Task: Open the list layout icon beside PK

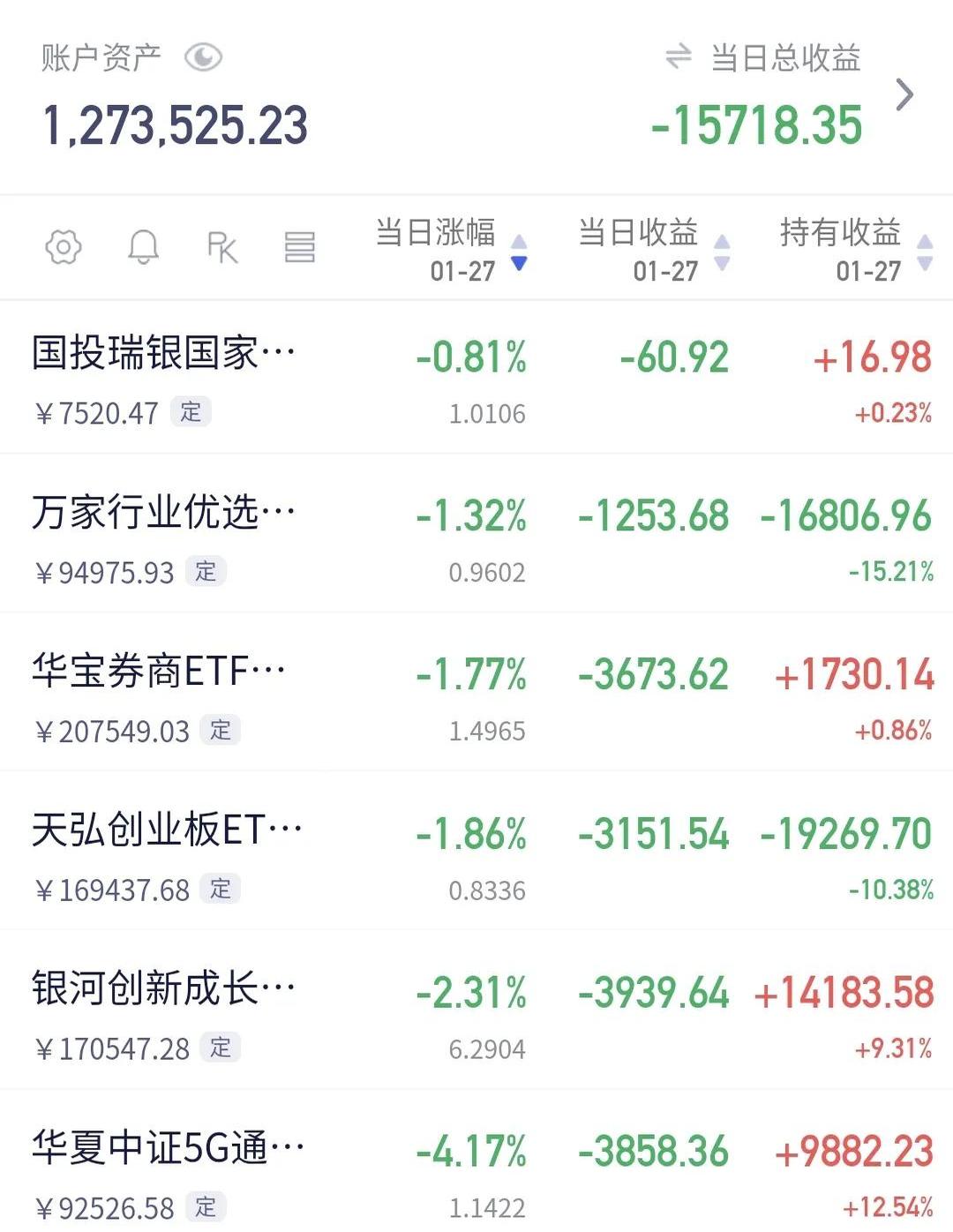Action: coord(300,247)
